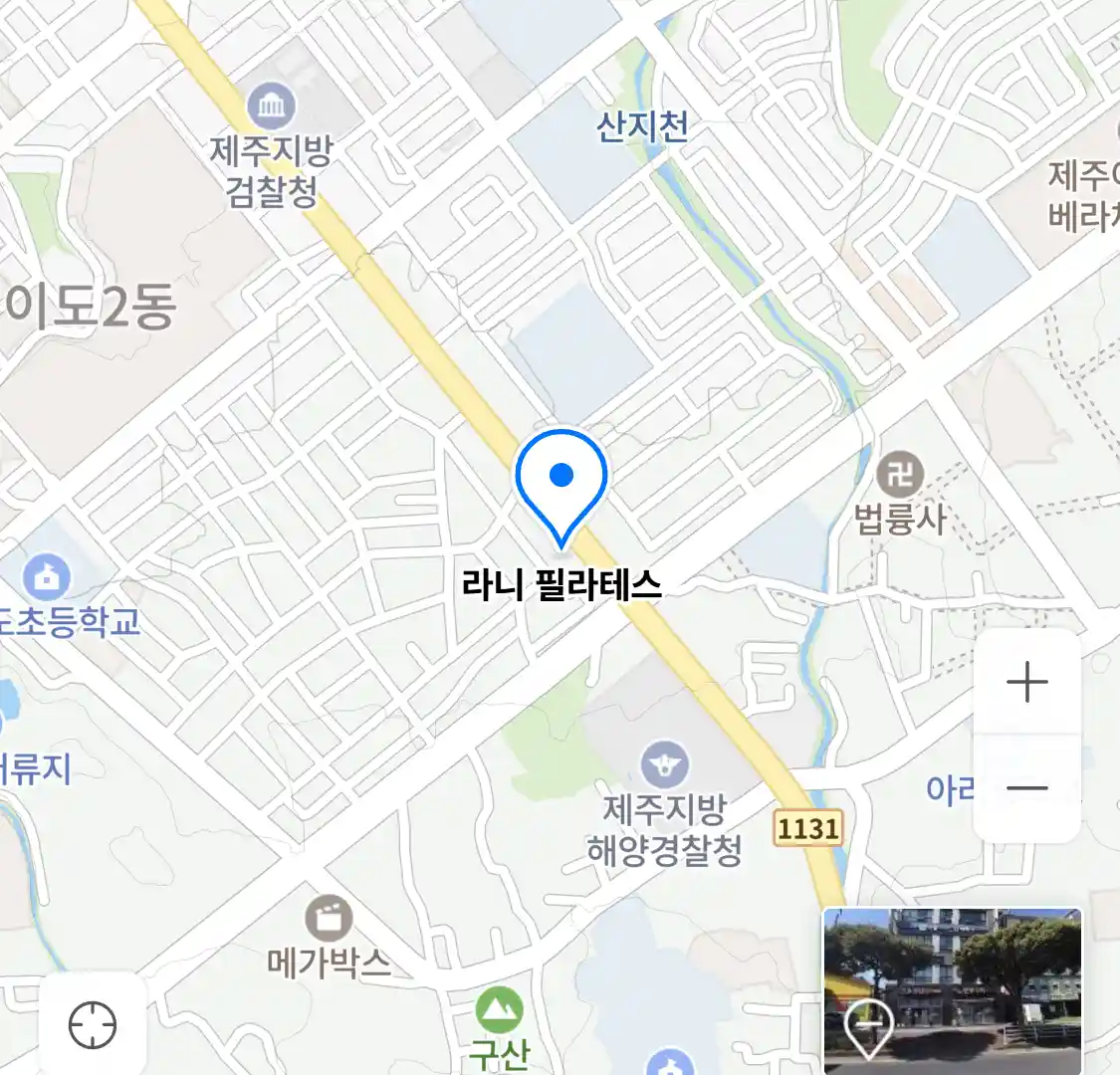The width and height of the screenshot is (1120, 1075).
Task: Zoom in on the map
Action: 1026,683
